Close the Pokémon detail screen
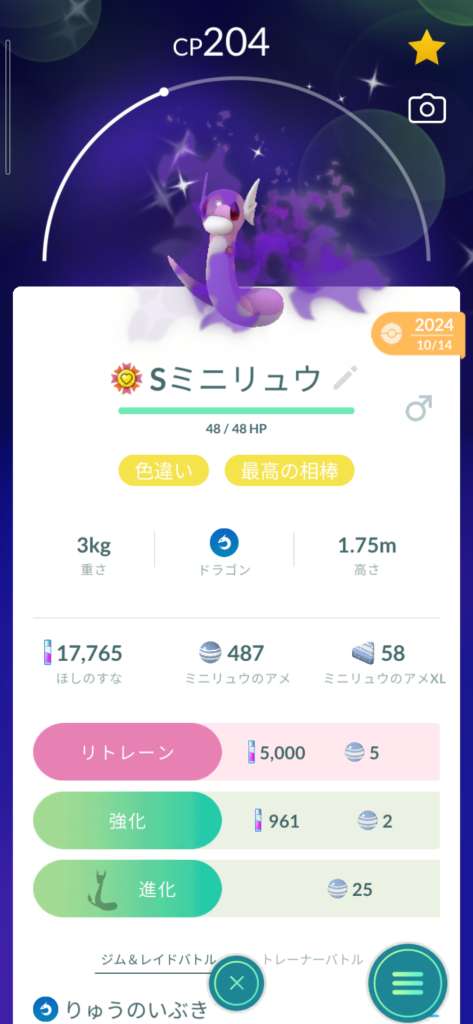Image resolution: width=473 pixels, height=1024 pixels. click(x=236, y=984)
